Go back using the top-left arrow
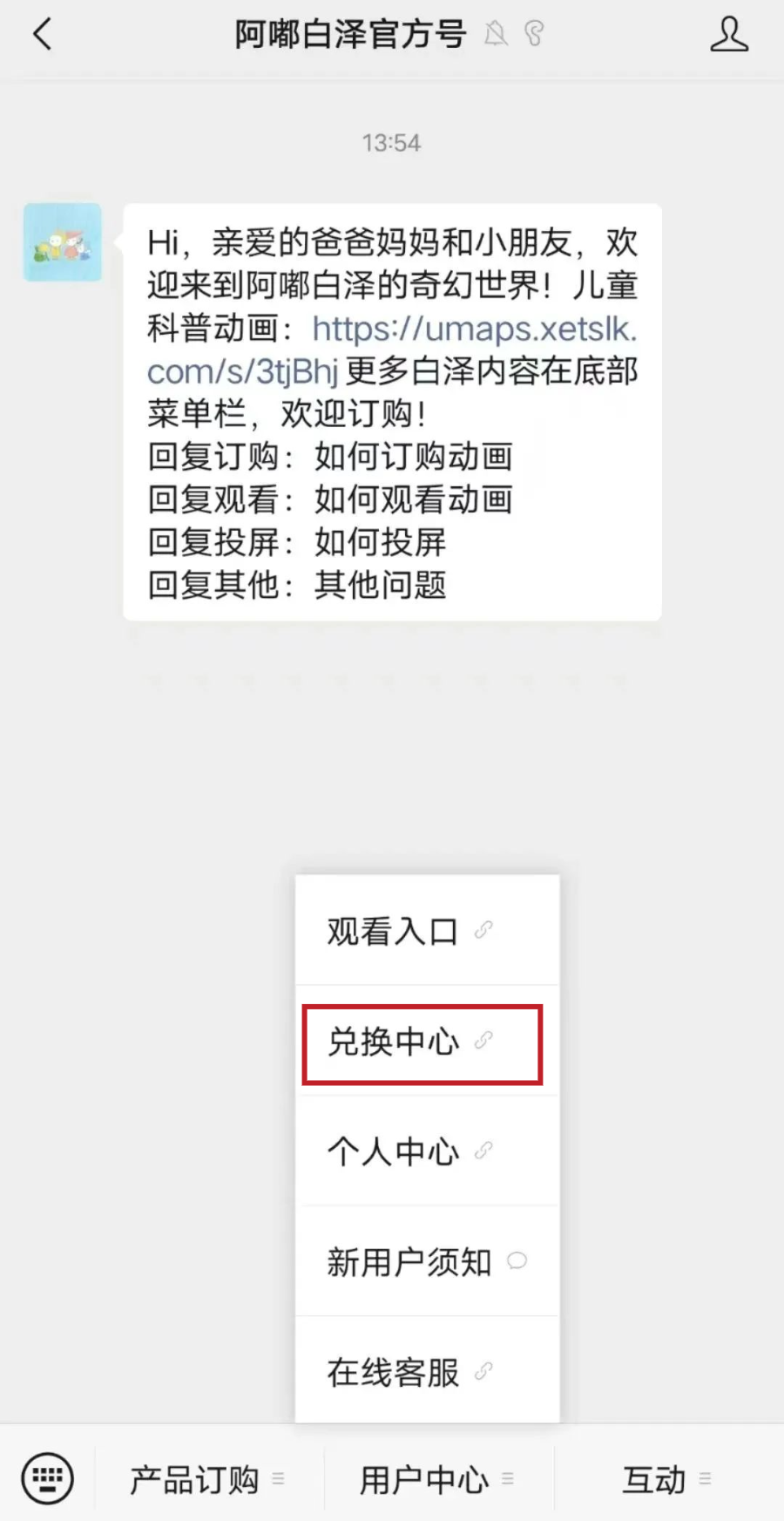This screenshot has height=1521, width=784. (x=42, y=35)
